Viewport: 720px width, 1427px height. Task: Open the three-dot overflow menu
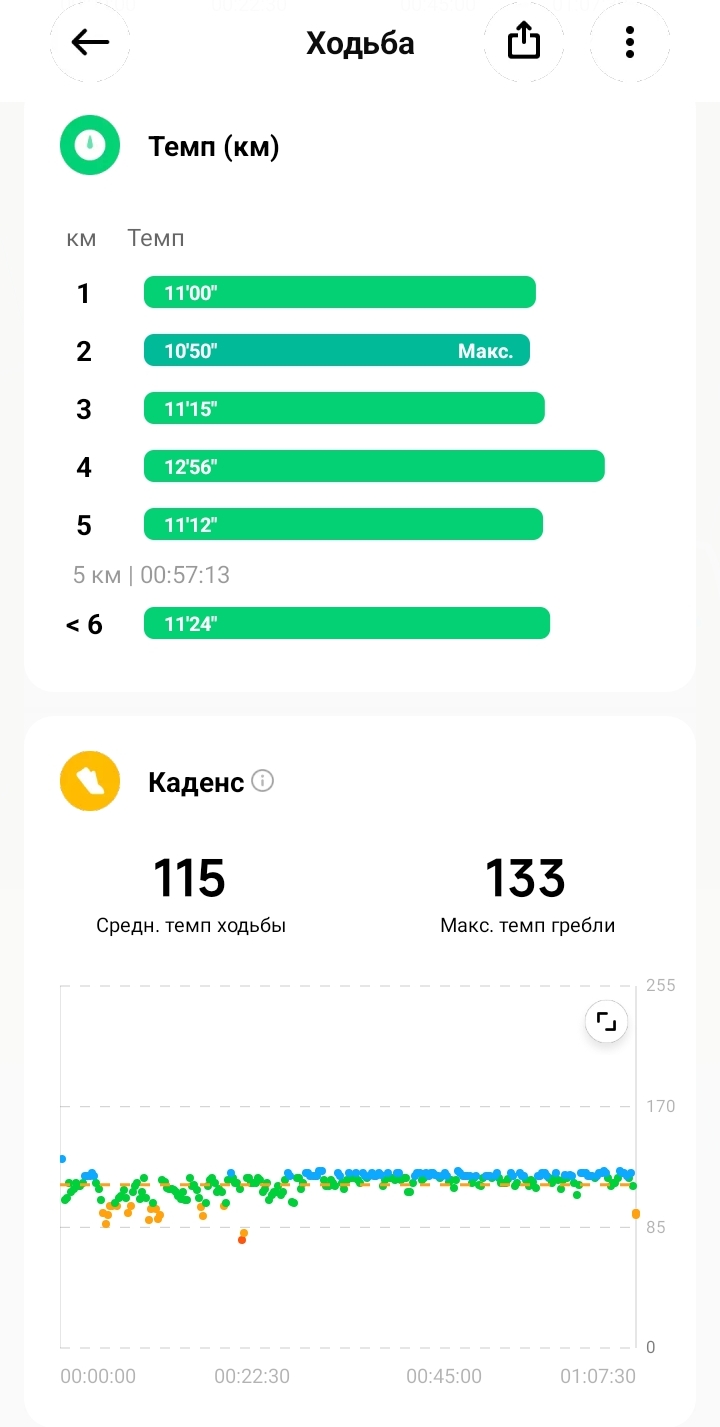pos(630,42)
